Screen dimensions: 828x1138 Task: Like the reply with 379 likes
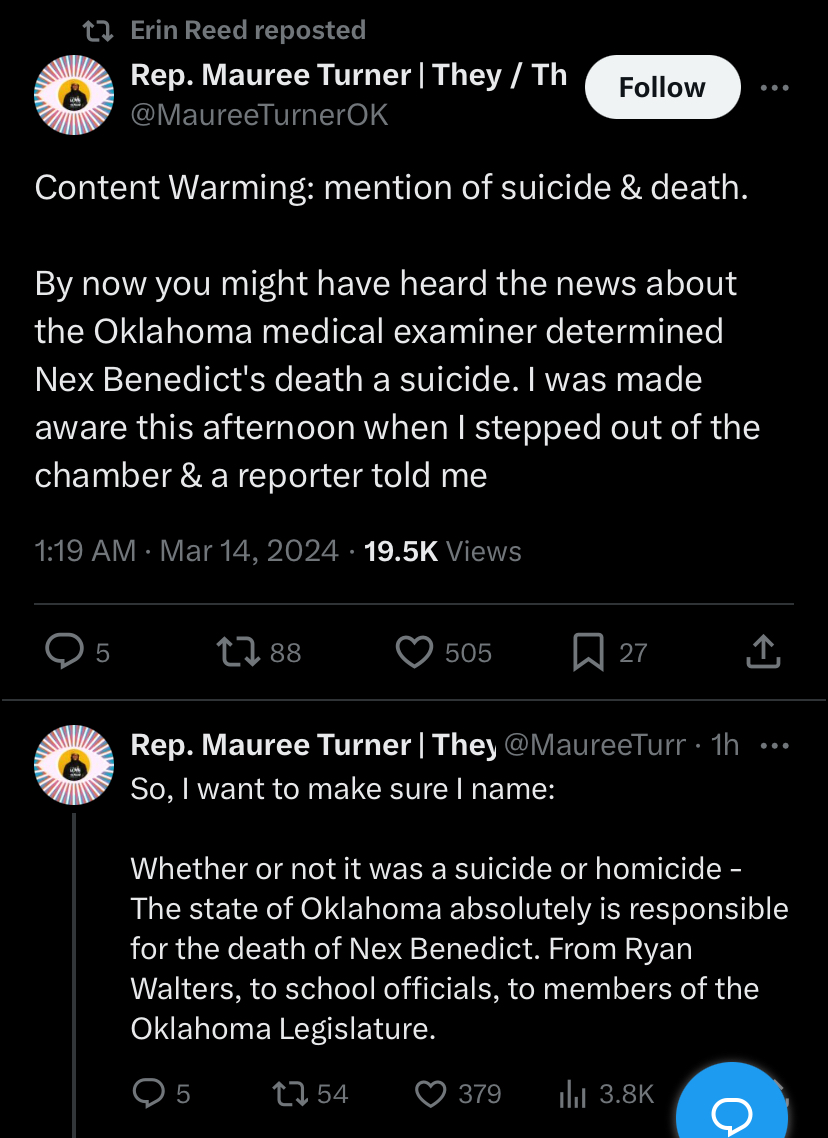[431, 1093]
